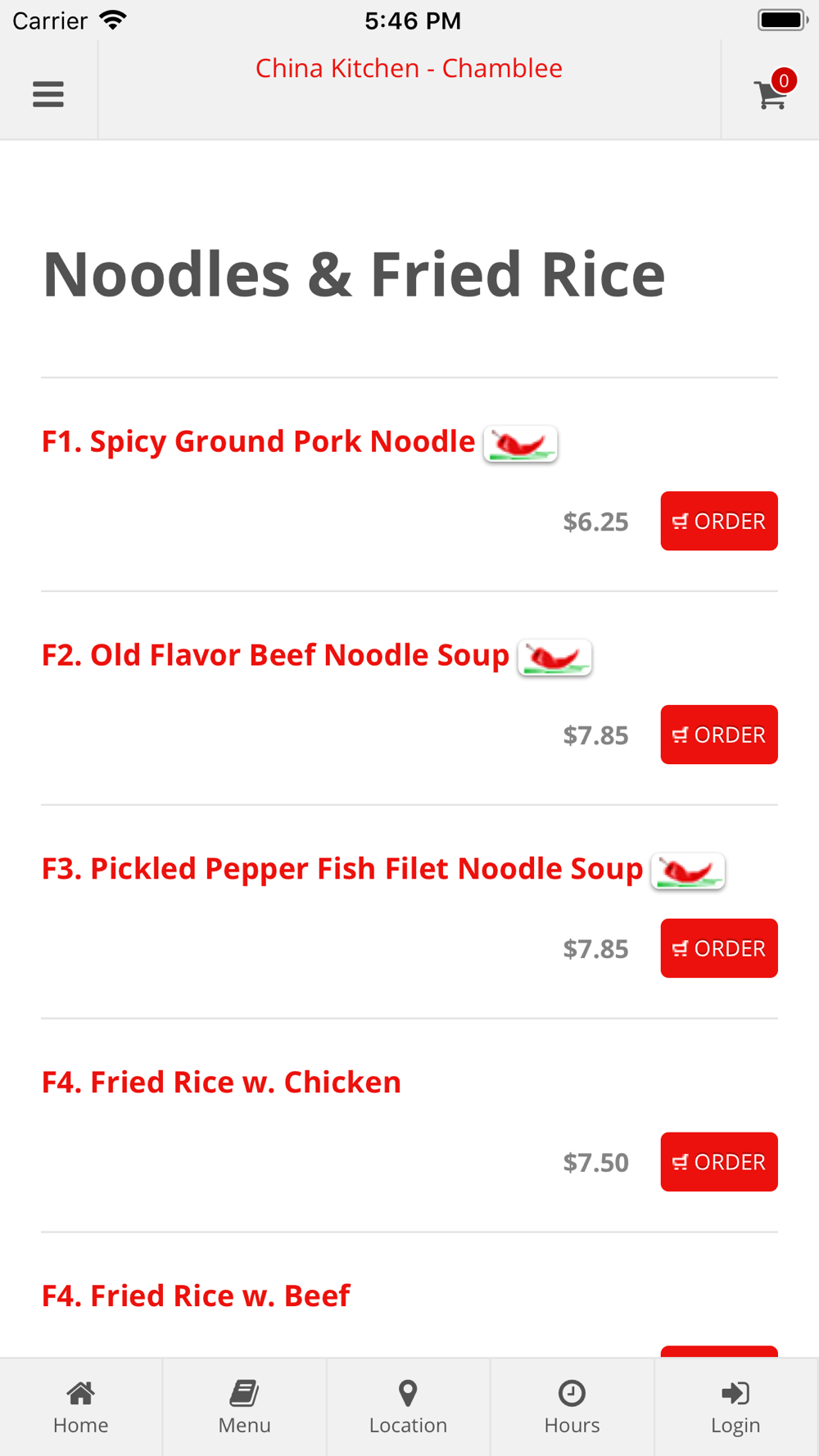Image resolution: width=819 pixels, height=1456 pixels.
Task: Order F2 Old Flavor Beef Noodle Soup
Action: tap(719, 735)
